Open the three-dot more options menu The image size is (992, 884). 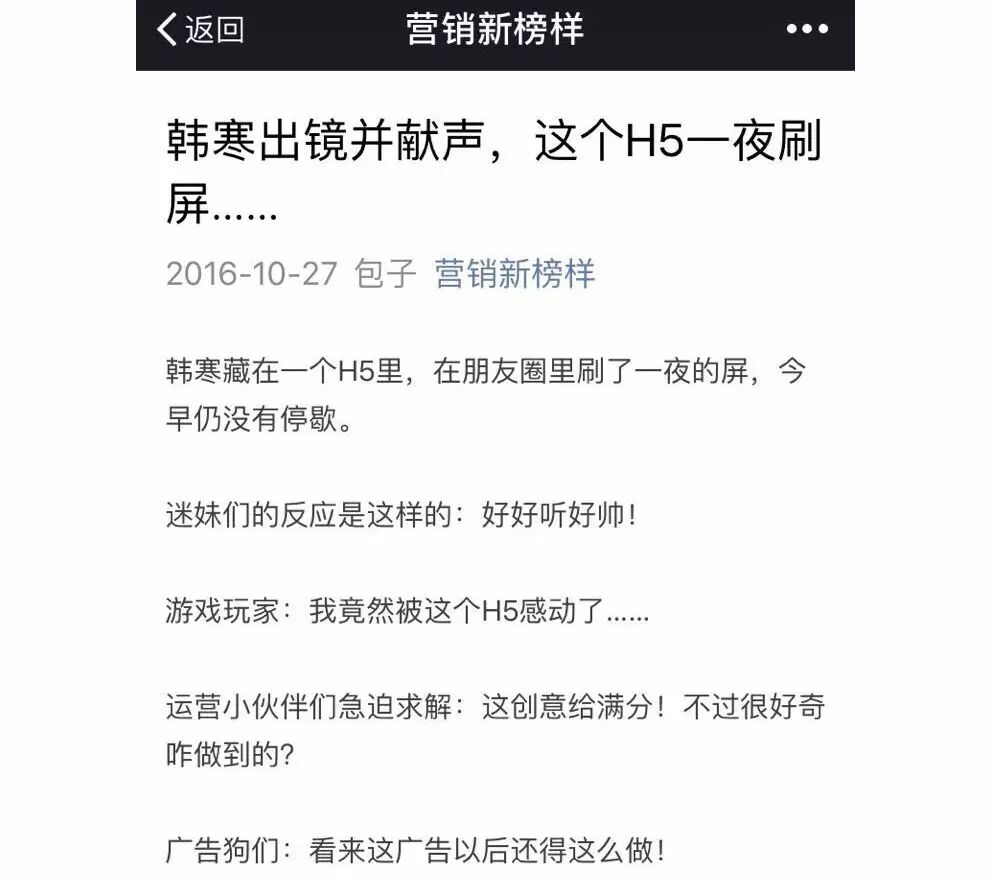click(x=807, y=30)
